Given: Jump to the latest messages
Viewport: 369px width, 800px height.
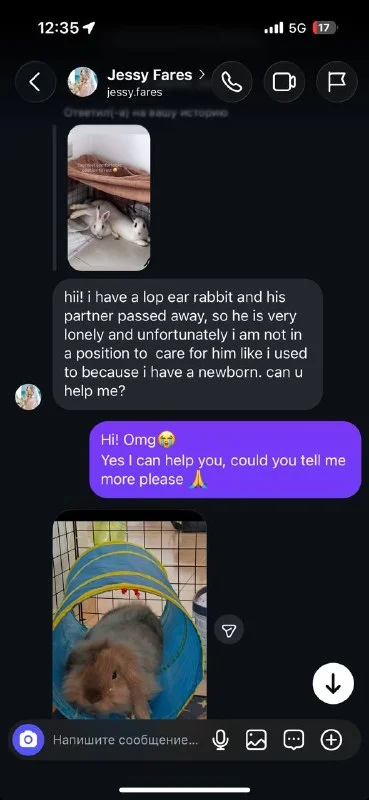Looking at the screenshot, I should [x=333, y=684].
